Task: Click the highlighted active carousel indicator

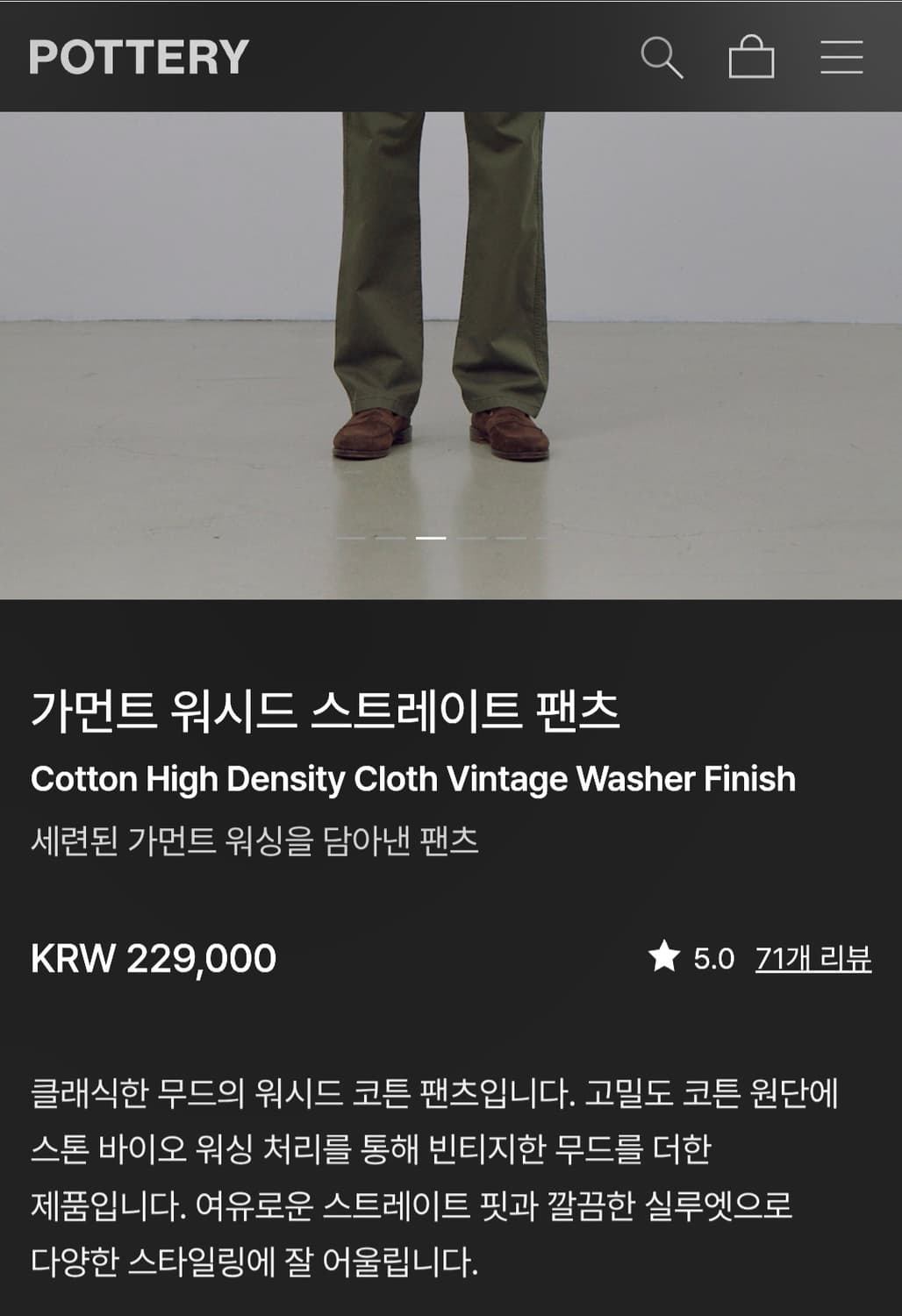Action: (x=432, y=538)
